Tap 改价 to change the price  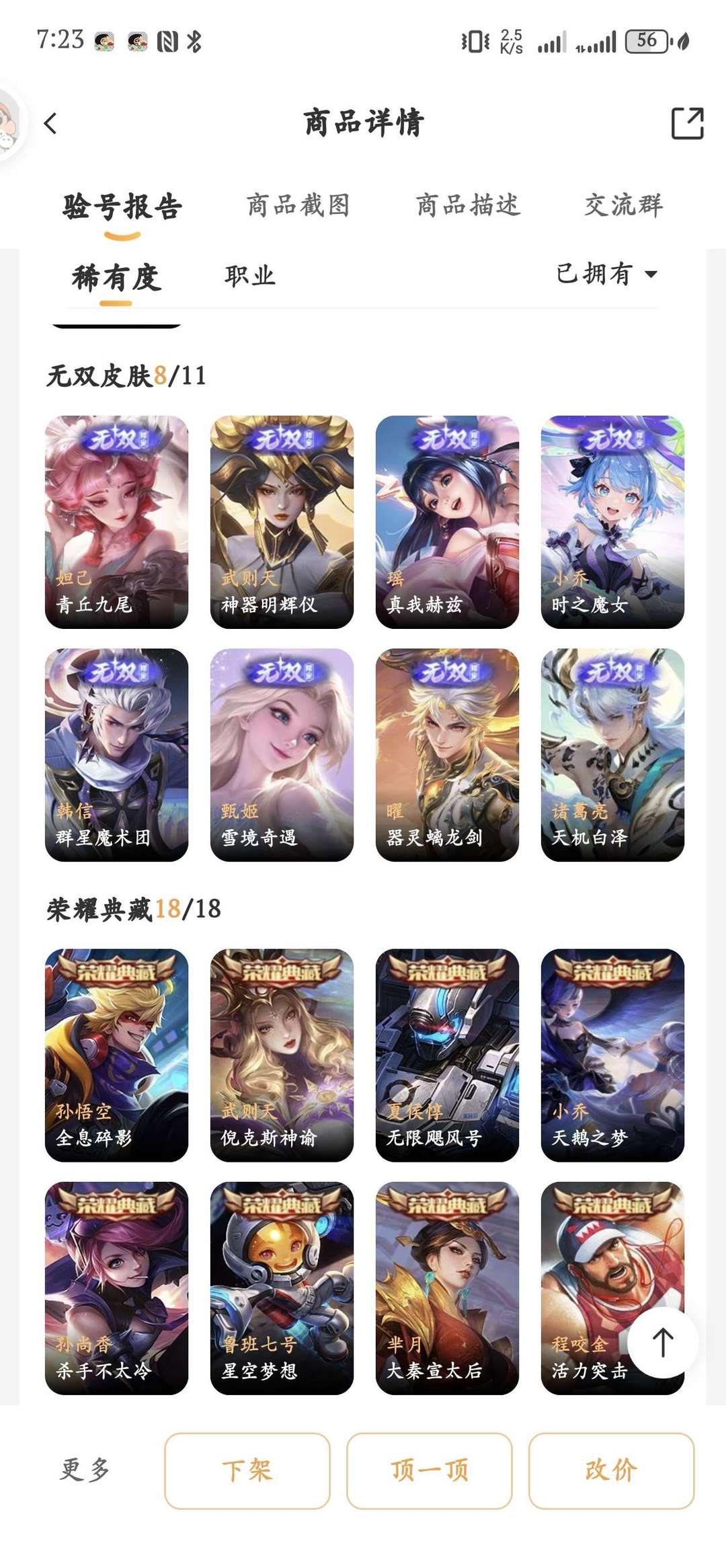click(611, 1470)
